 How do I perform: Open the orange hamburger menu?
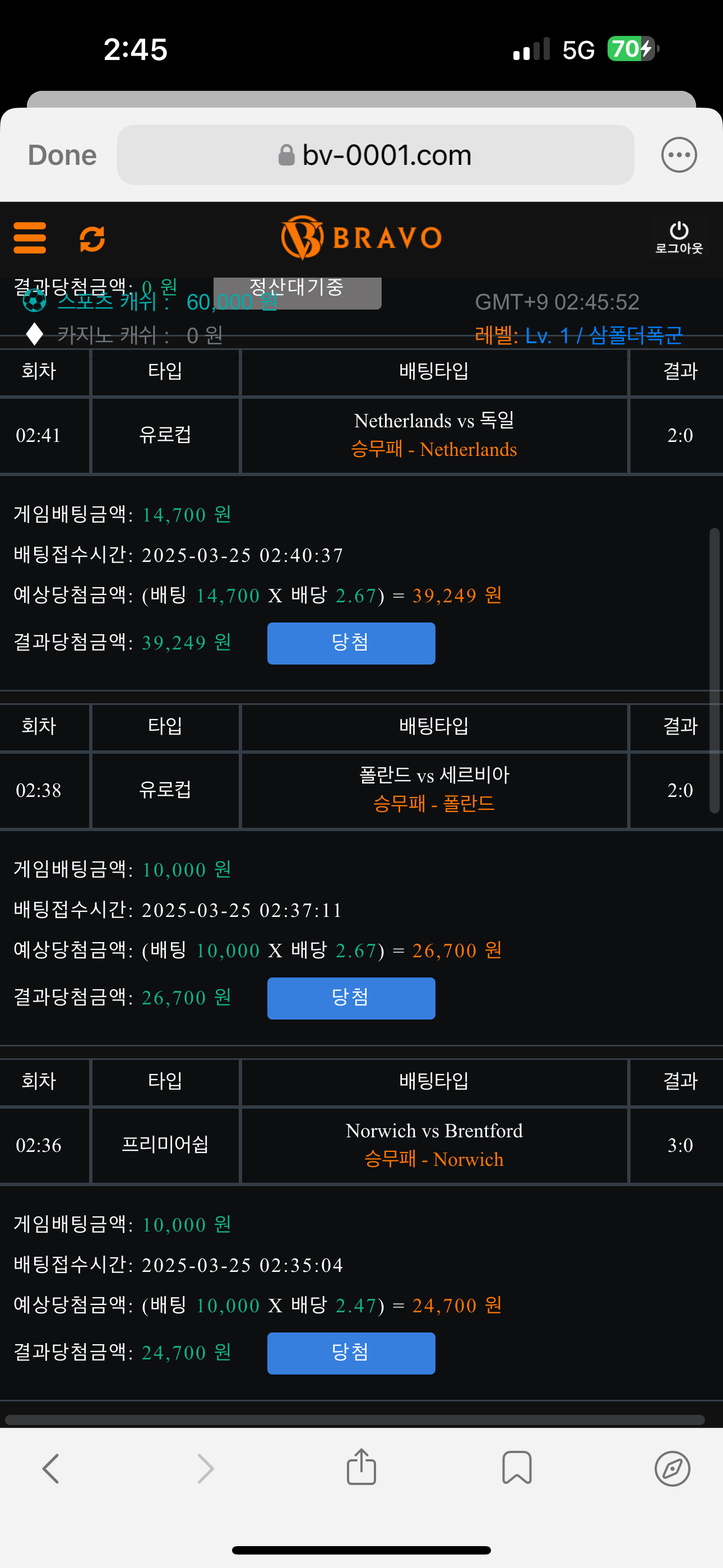tap(30, 237)
